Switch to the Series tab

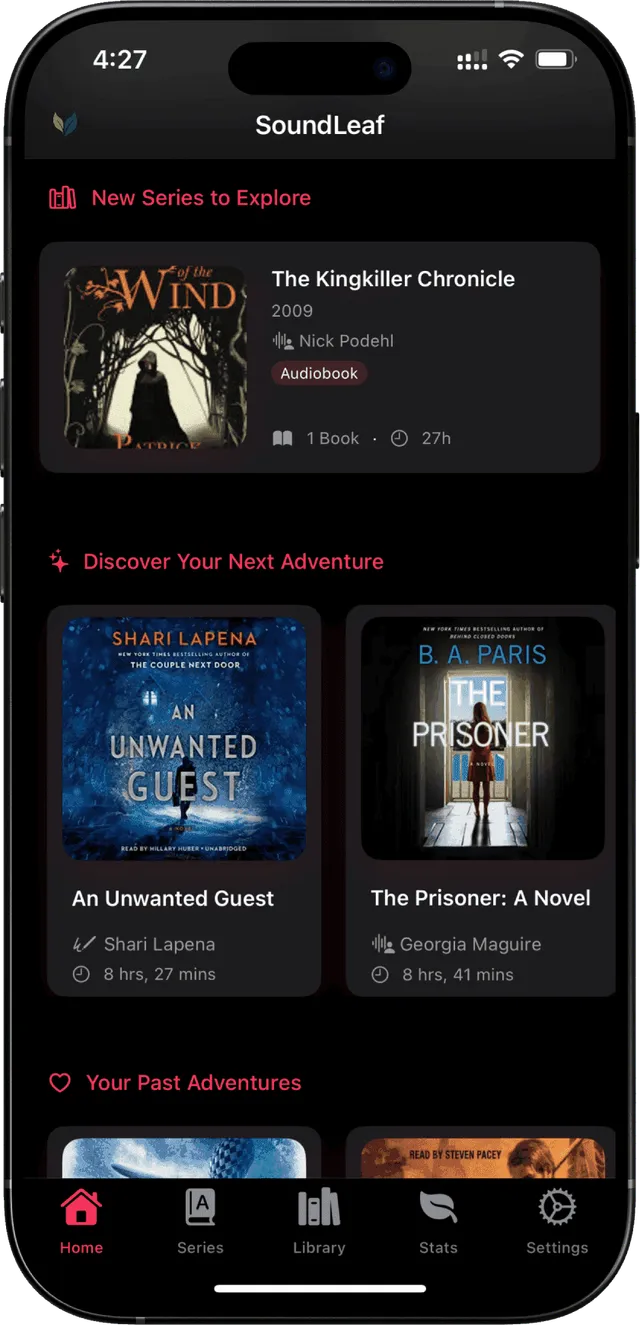[200, 1221]
